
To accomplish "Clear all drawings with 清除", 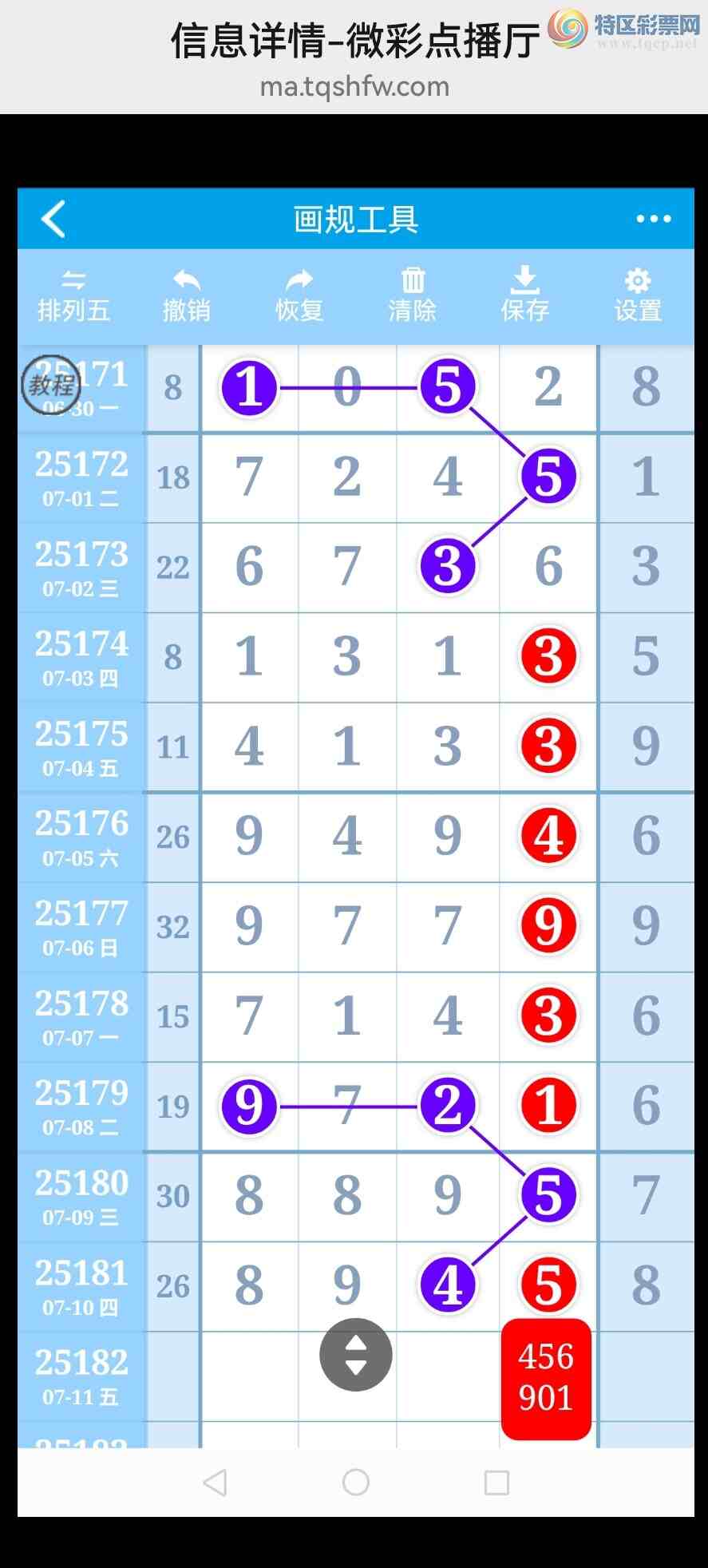I will [x=412, y=296].
